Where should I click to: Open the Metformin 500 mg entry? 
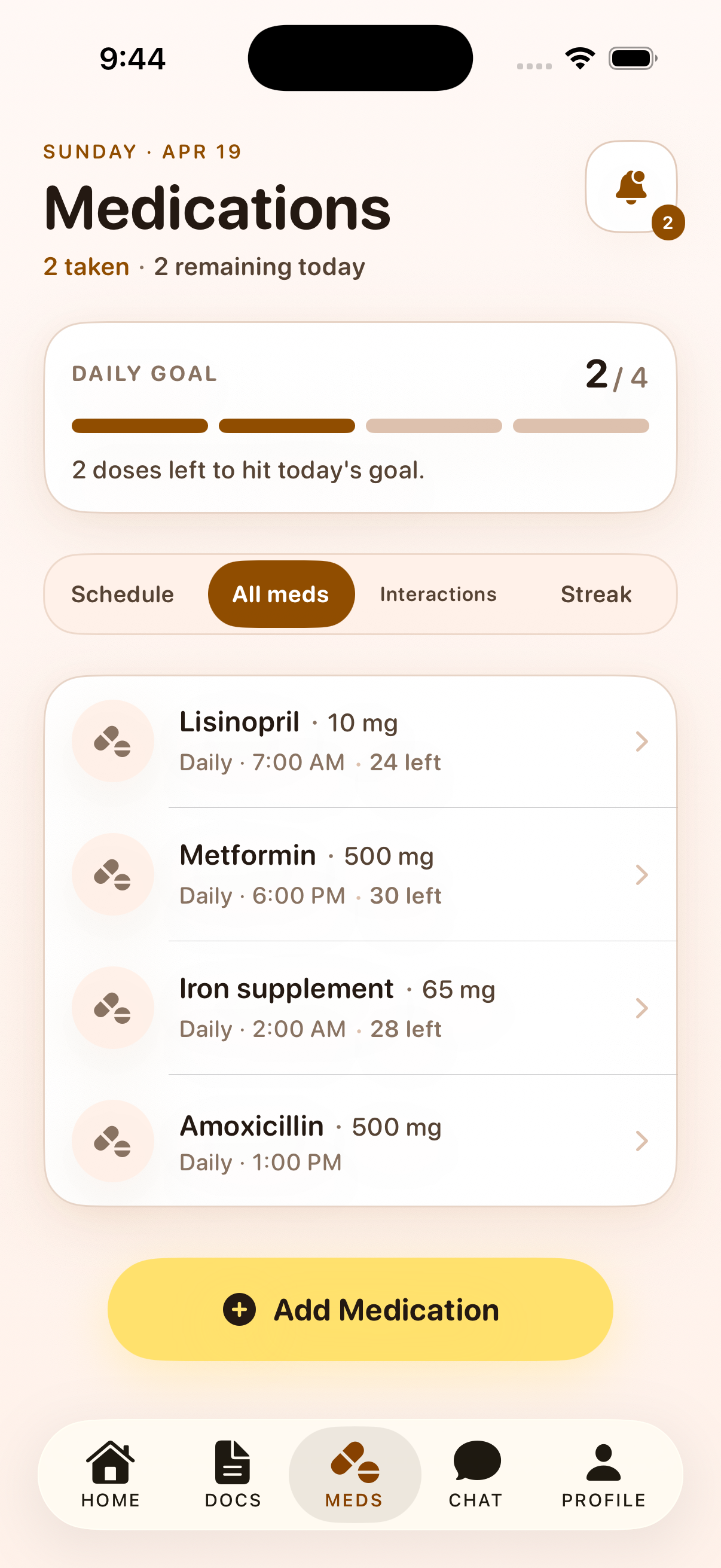[x=360, y=875]
